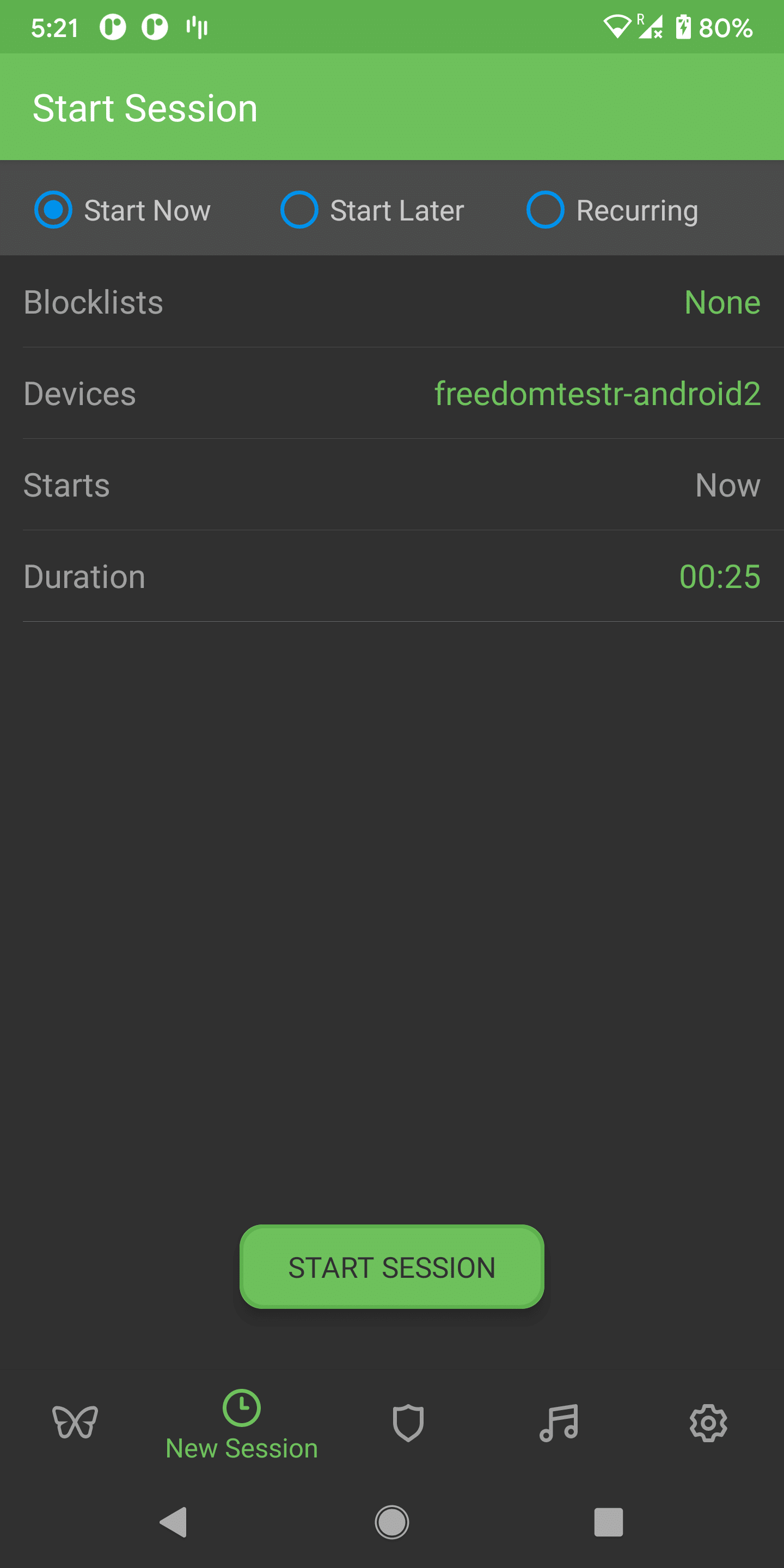Open the Blocklists row
Screen dimensions: 784x1568
pyautogui.click(x=392, y=303)
